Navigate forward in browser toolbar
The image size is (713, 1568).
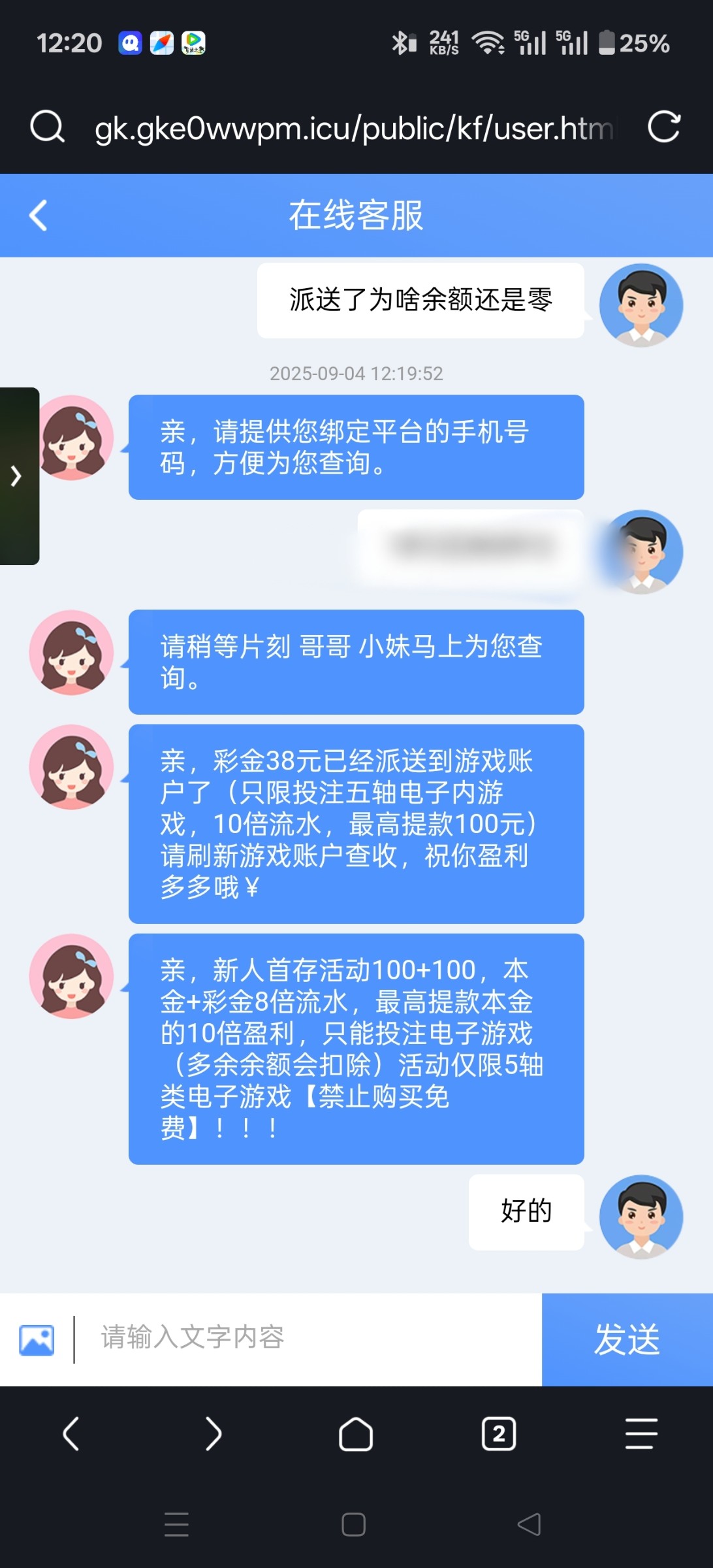click(213, 1434)
